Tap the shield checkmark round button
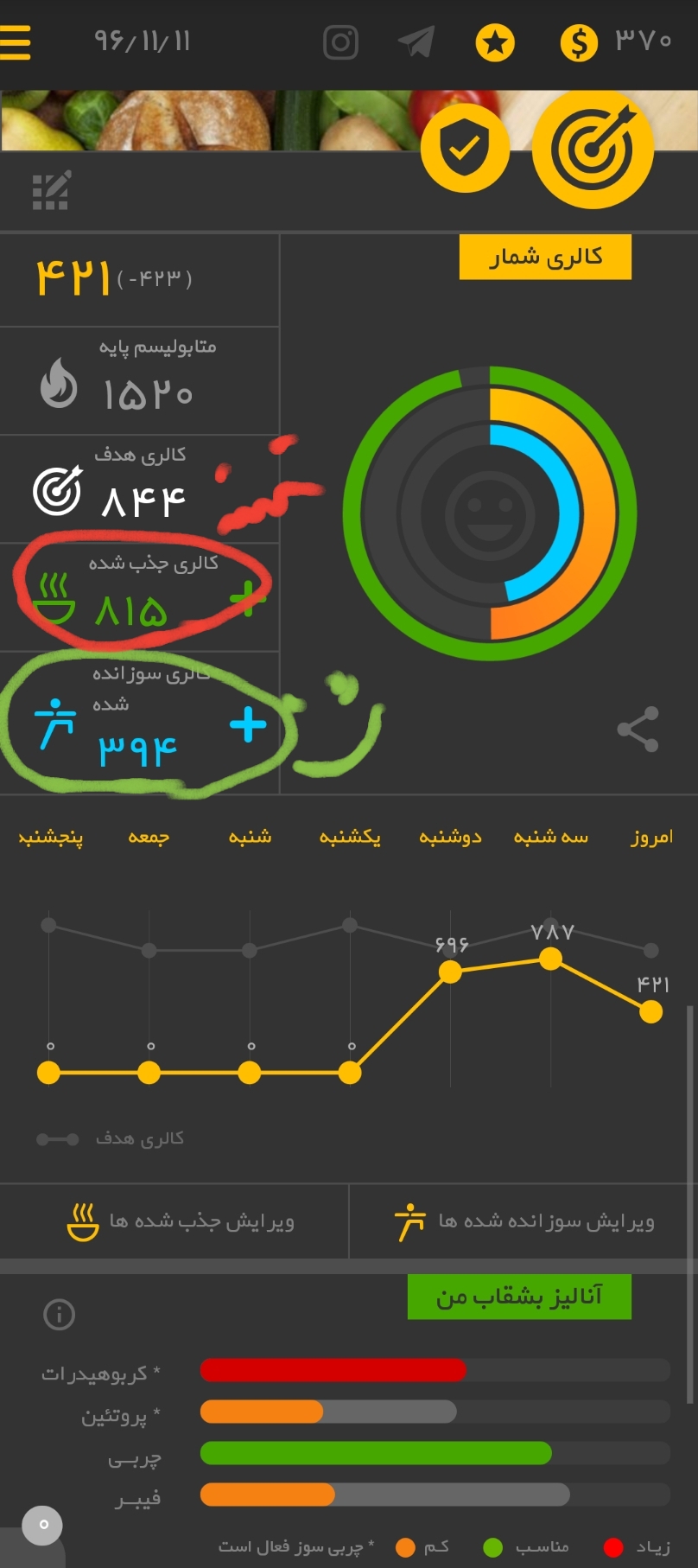Screen dimensions: 698x1568 click(x=465, y=149)
